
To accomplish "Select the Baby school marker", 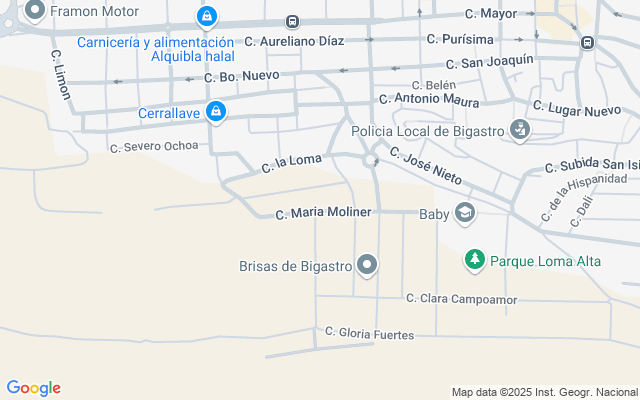I will (465, 213).
